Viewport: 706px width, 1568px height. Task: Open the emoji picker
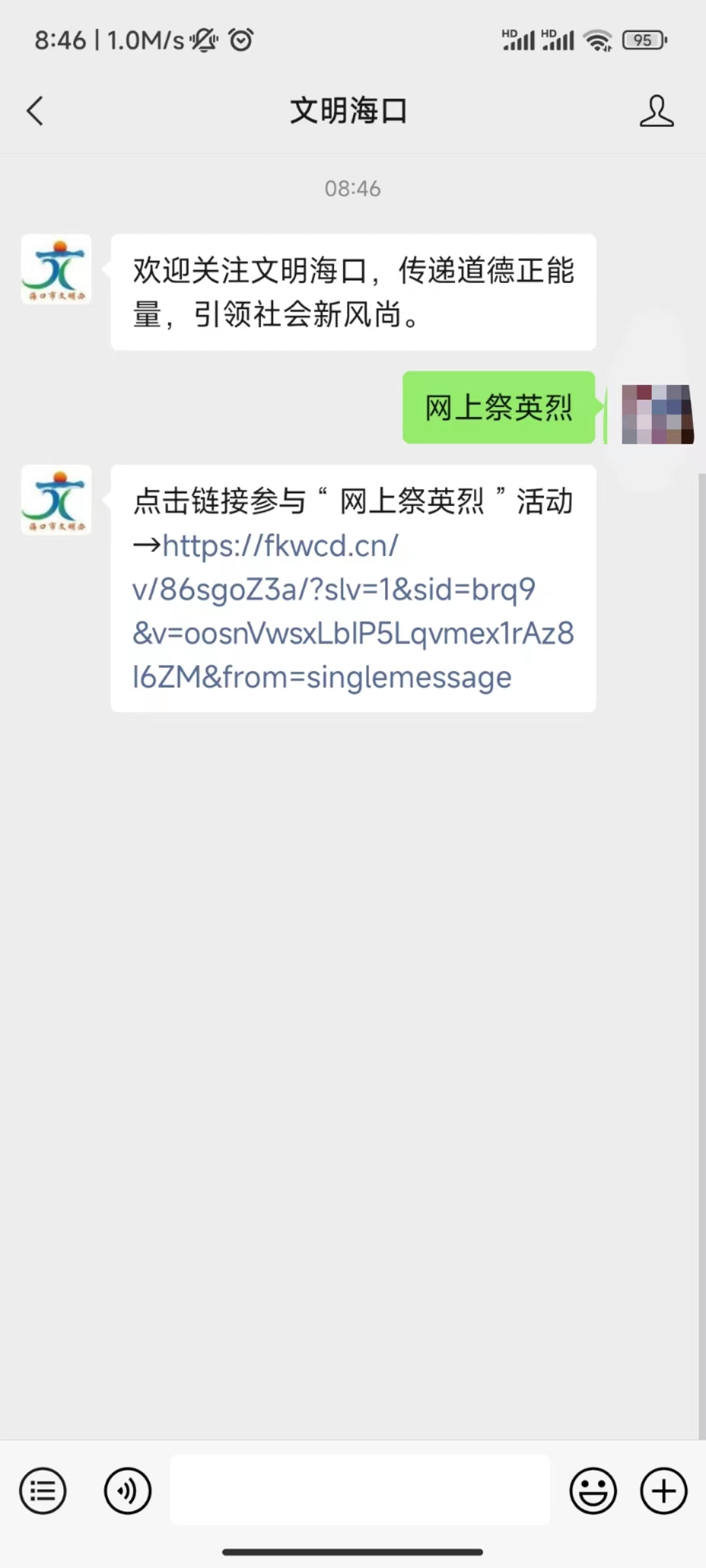593,1491
